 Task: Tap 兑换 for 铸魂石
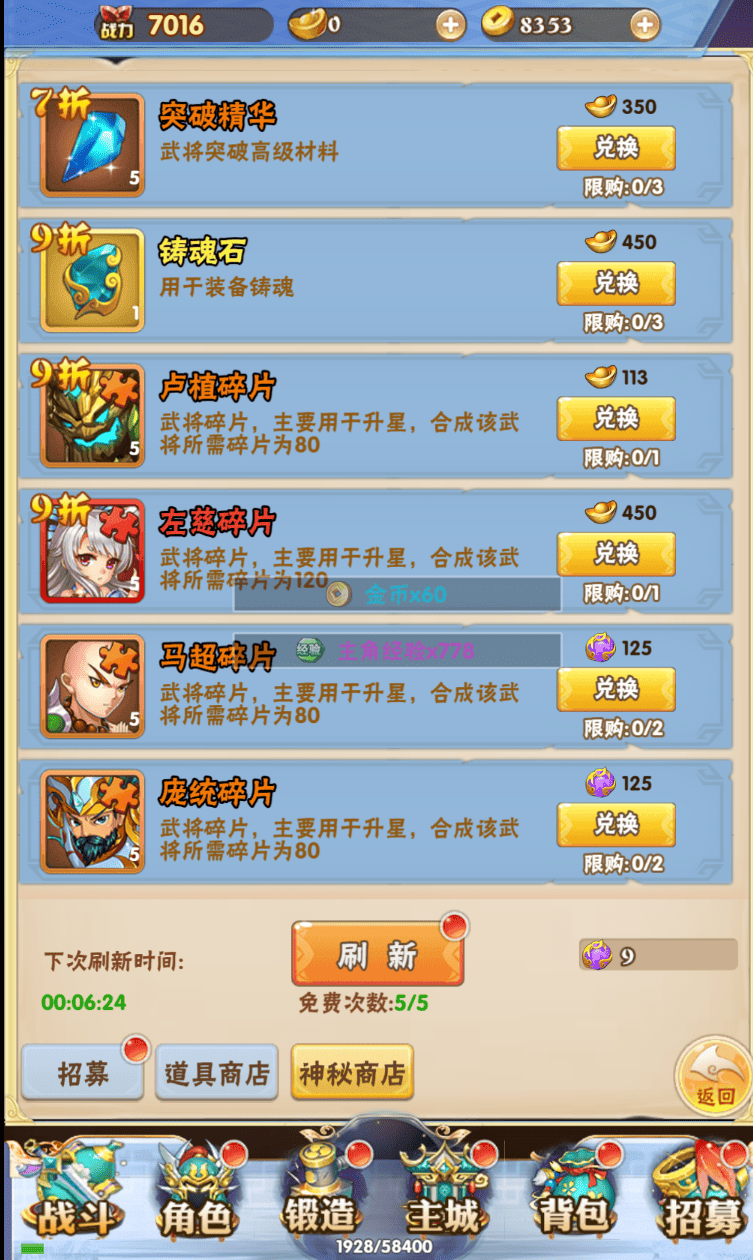click(616, 283)
